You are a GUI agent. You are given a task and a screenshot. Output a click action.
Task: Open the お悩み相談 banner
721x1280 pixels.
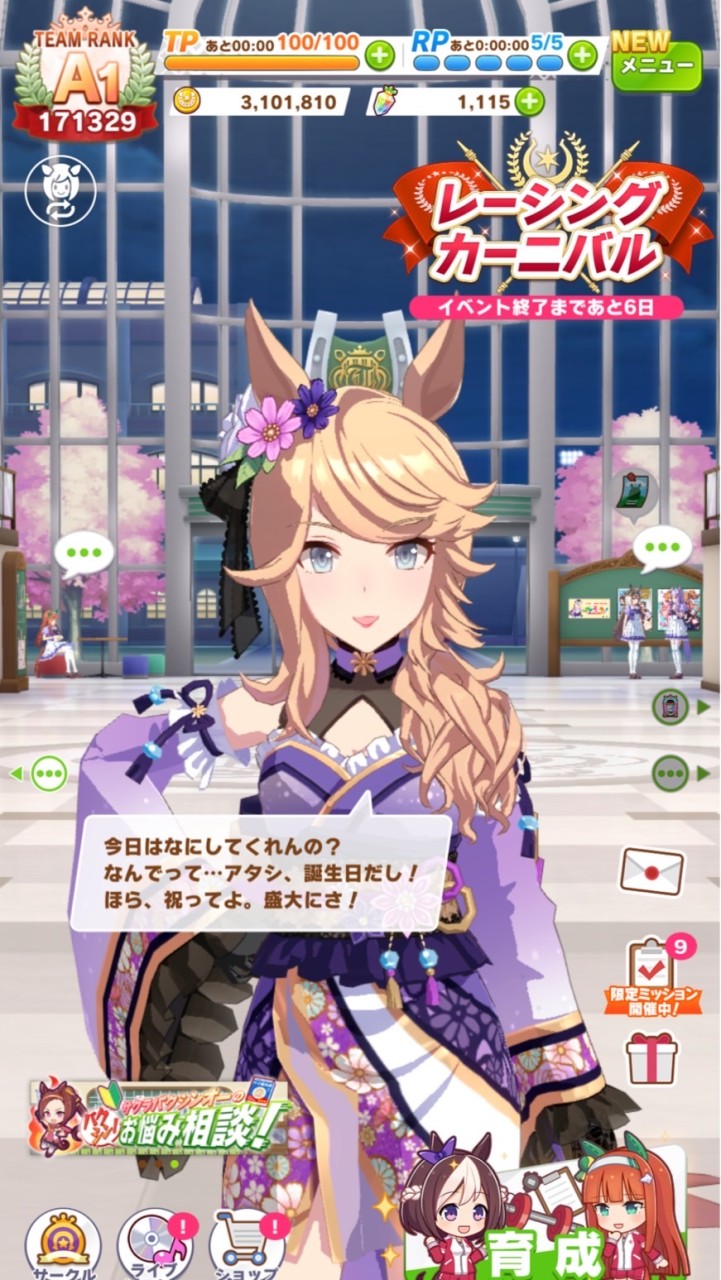point(158,1118)
